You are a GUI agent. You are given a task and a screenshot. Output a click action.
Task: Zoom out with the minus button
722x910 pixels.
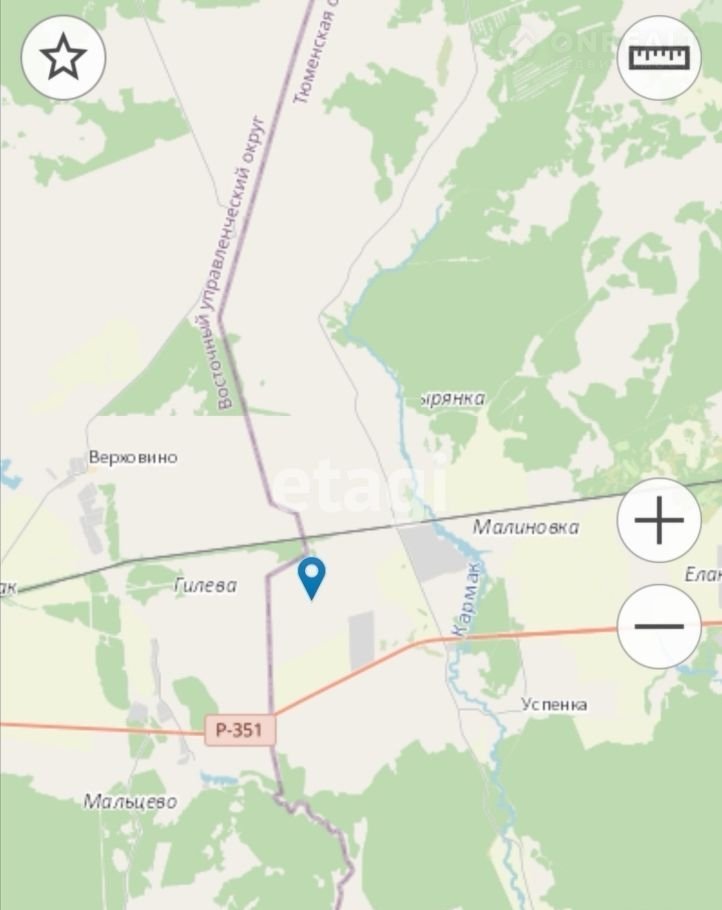tap(659, 627)
